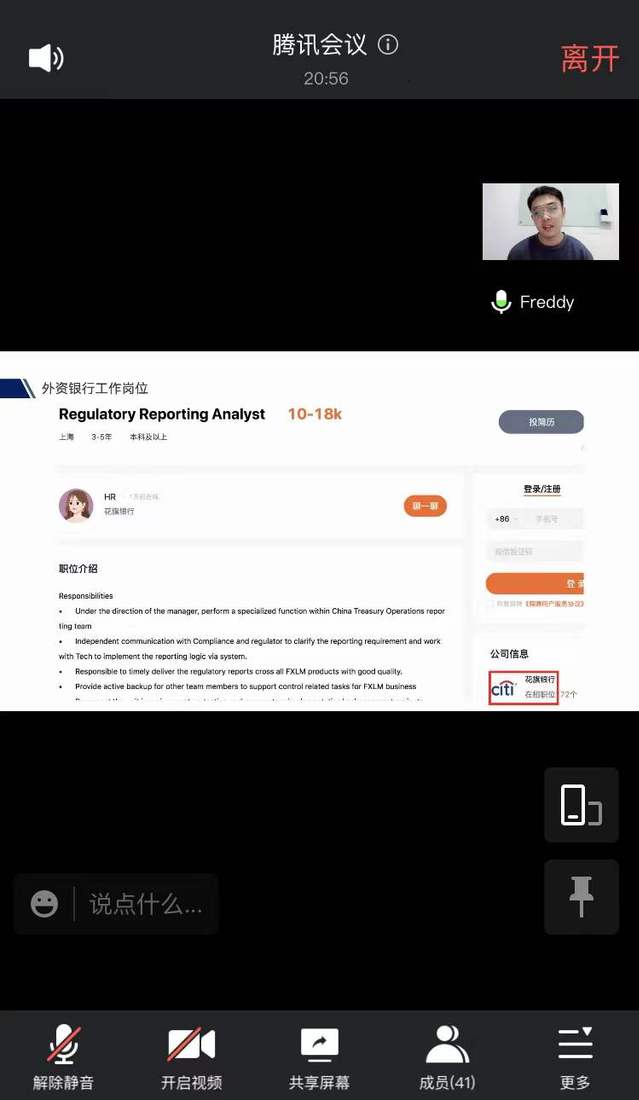Open the emoji picker
The image size is (639, 1100).
pos(44,904)
